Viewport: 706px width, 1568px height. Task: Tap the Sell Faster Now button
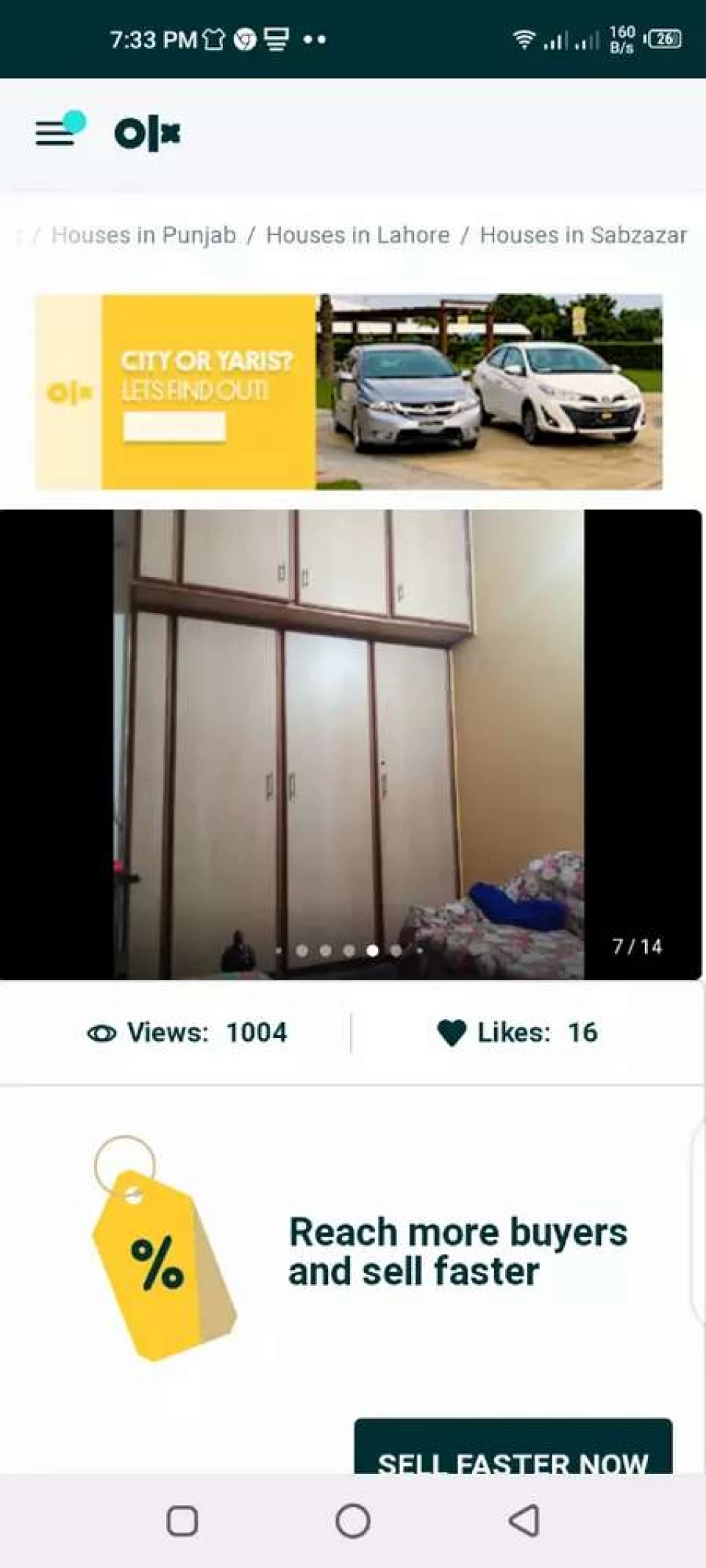[513, 1446]
